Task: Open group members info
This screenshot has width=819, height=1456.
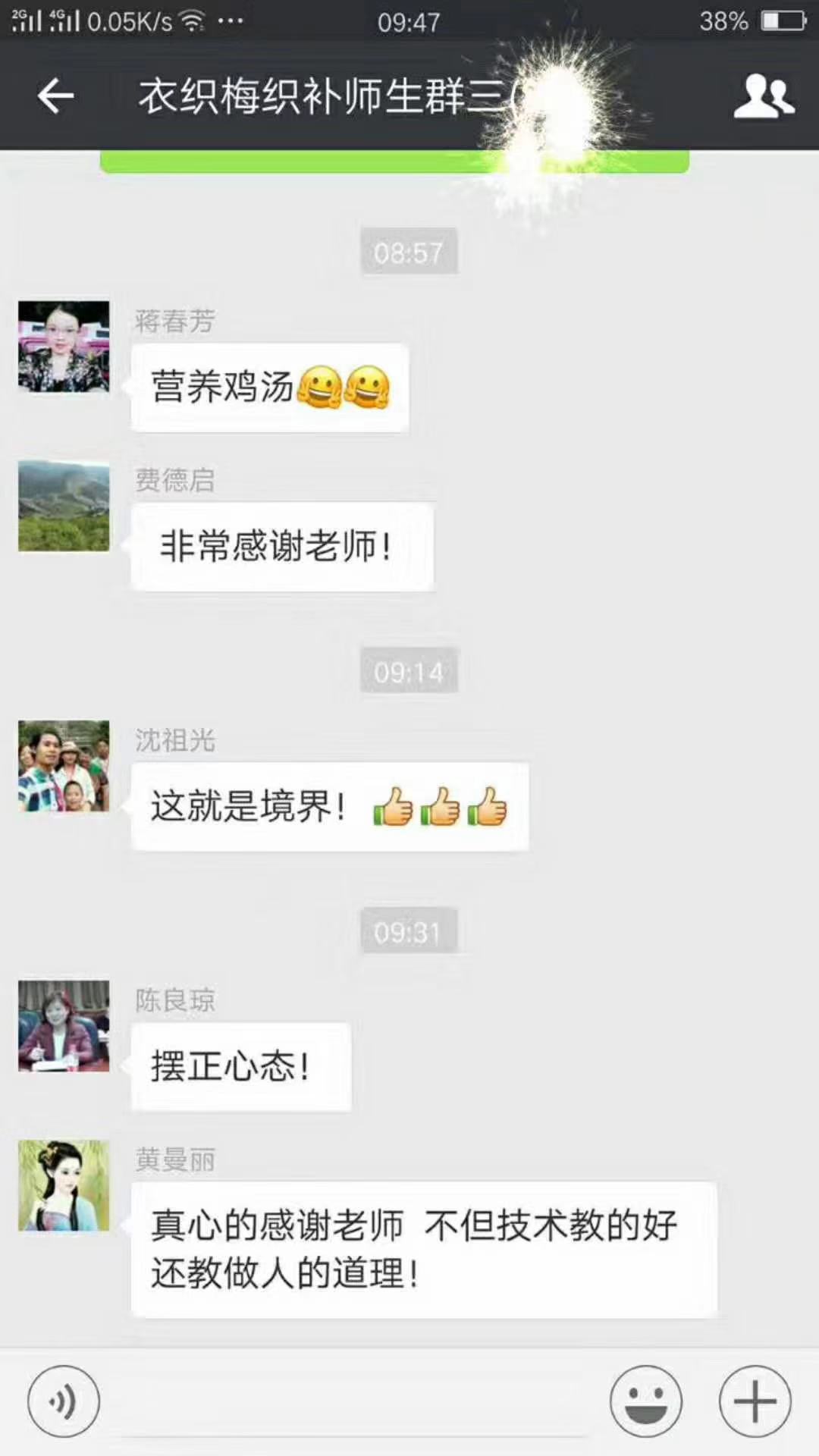Action: tap(764, 96)
